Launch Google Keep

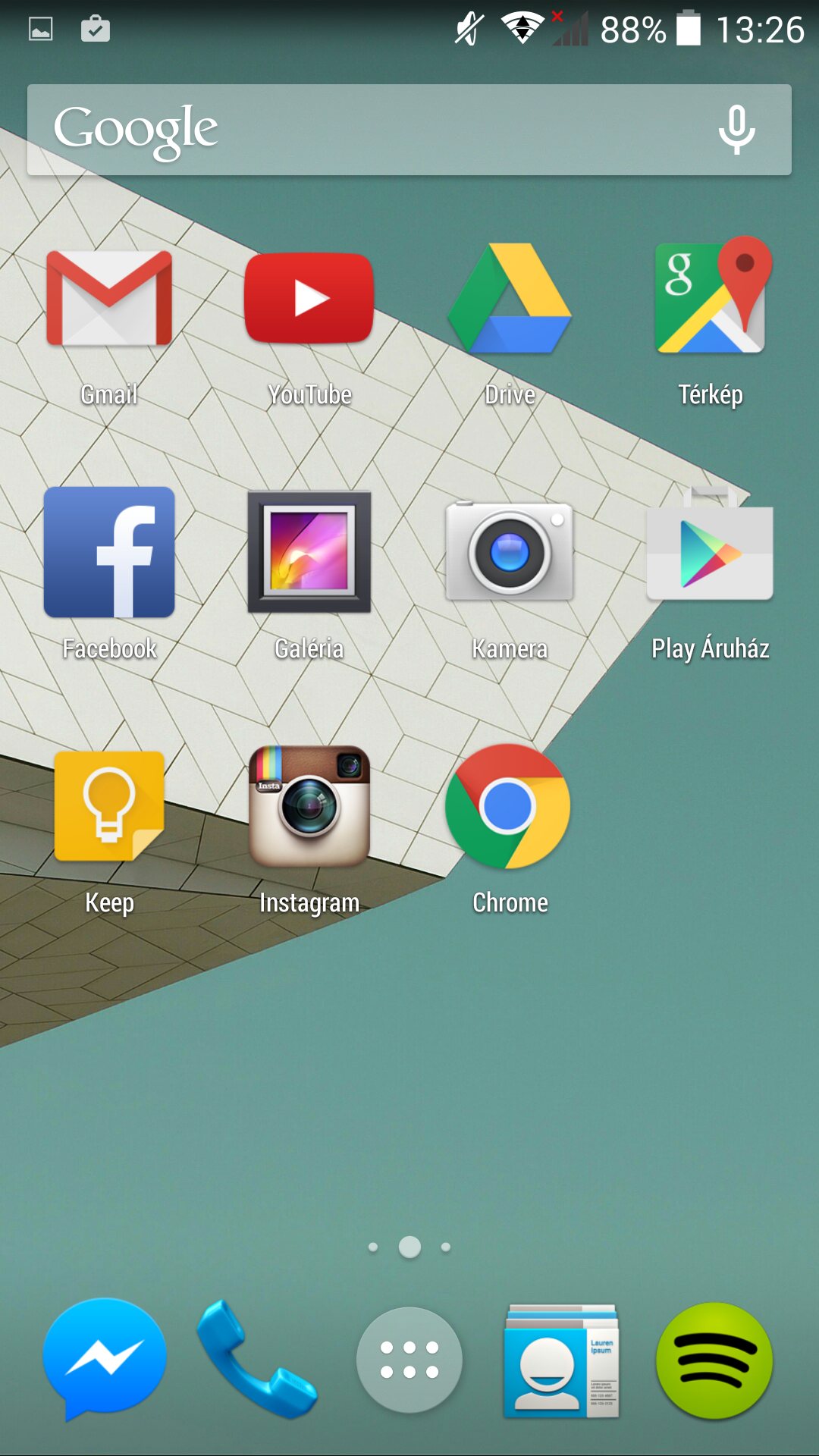coord(109,806)
